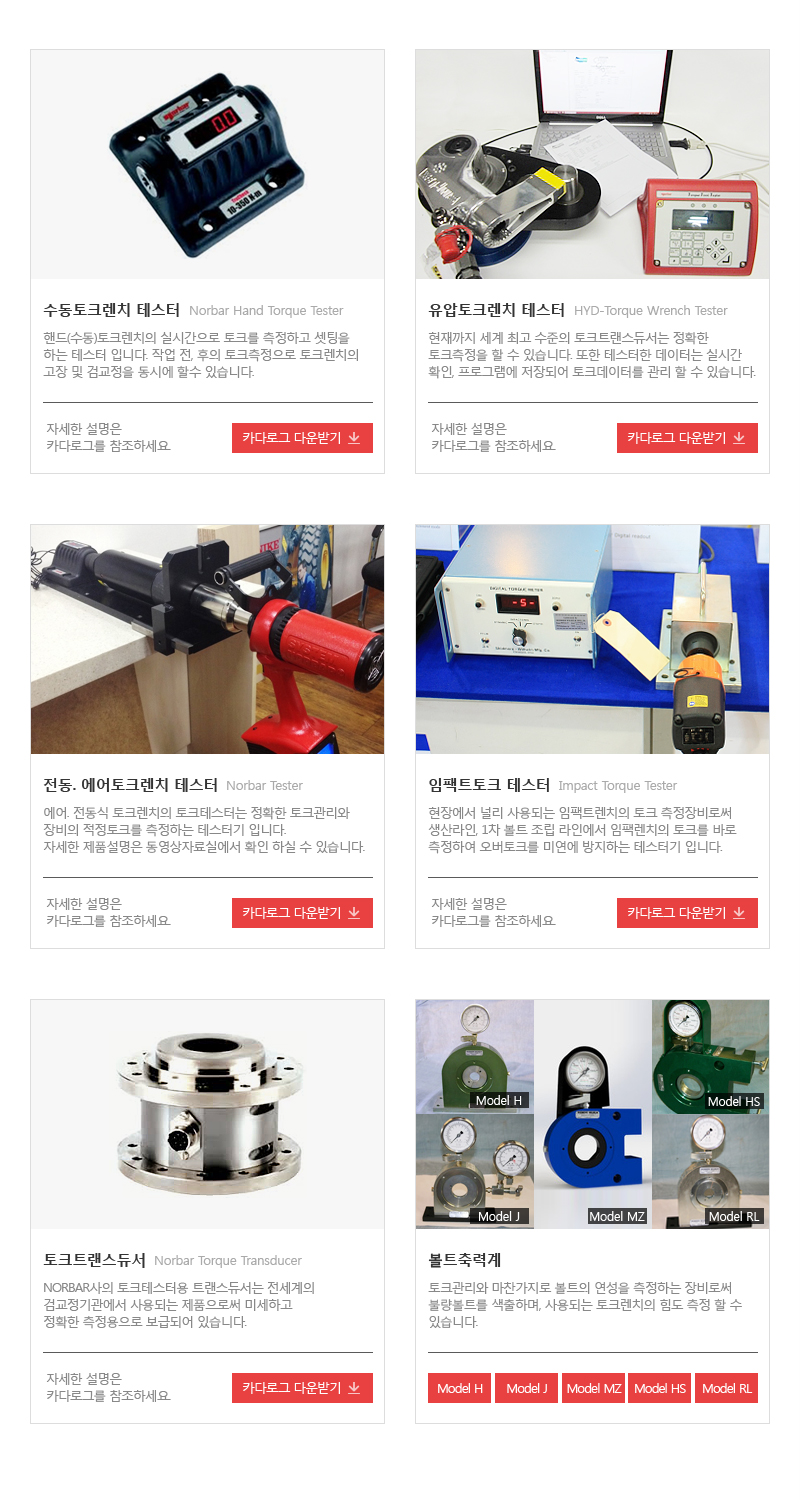Tap the red Model RL button

[726, 1388]
